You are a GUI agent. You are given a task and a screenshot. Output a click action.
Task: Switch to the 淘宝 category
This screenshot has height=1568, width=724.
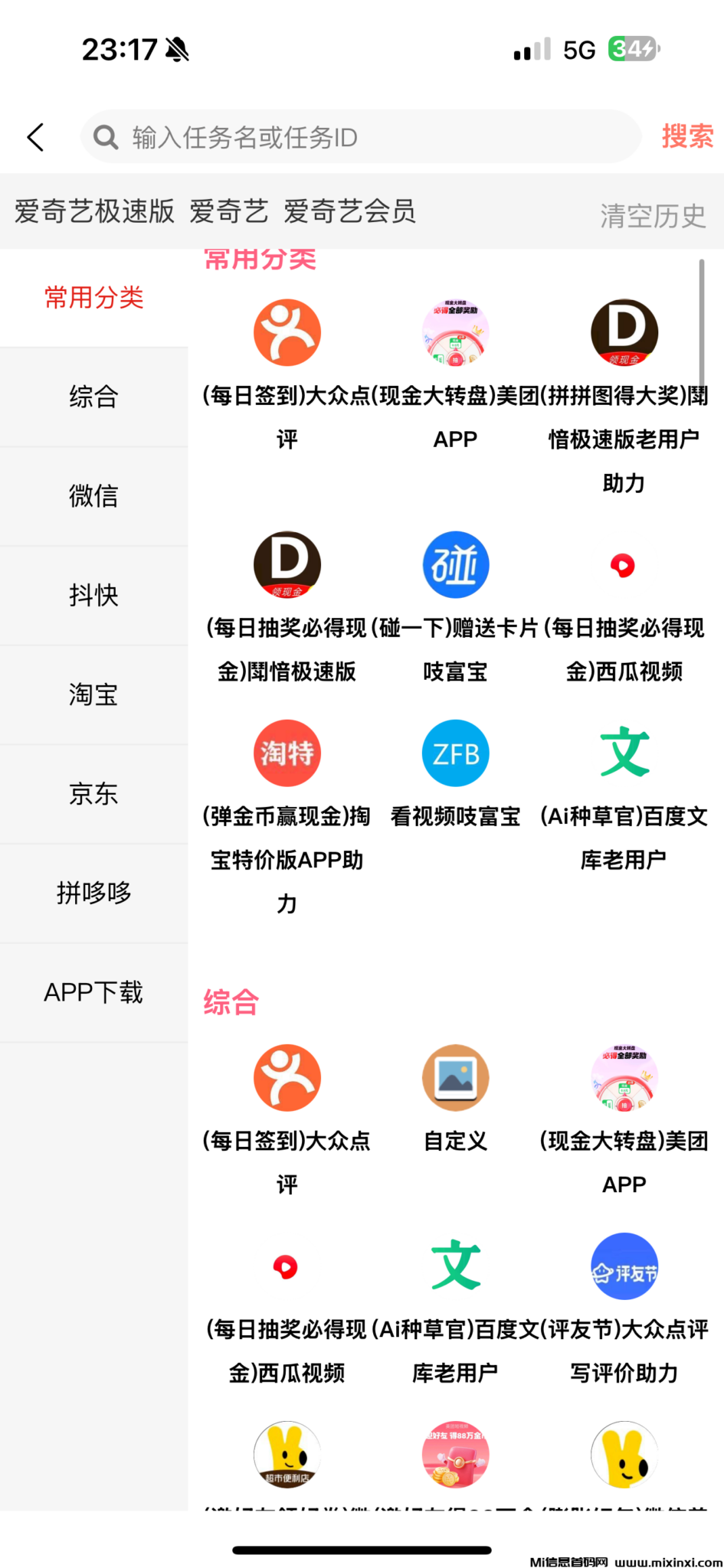point(93,695)
